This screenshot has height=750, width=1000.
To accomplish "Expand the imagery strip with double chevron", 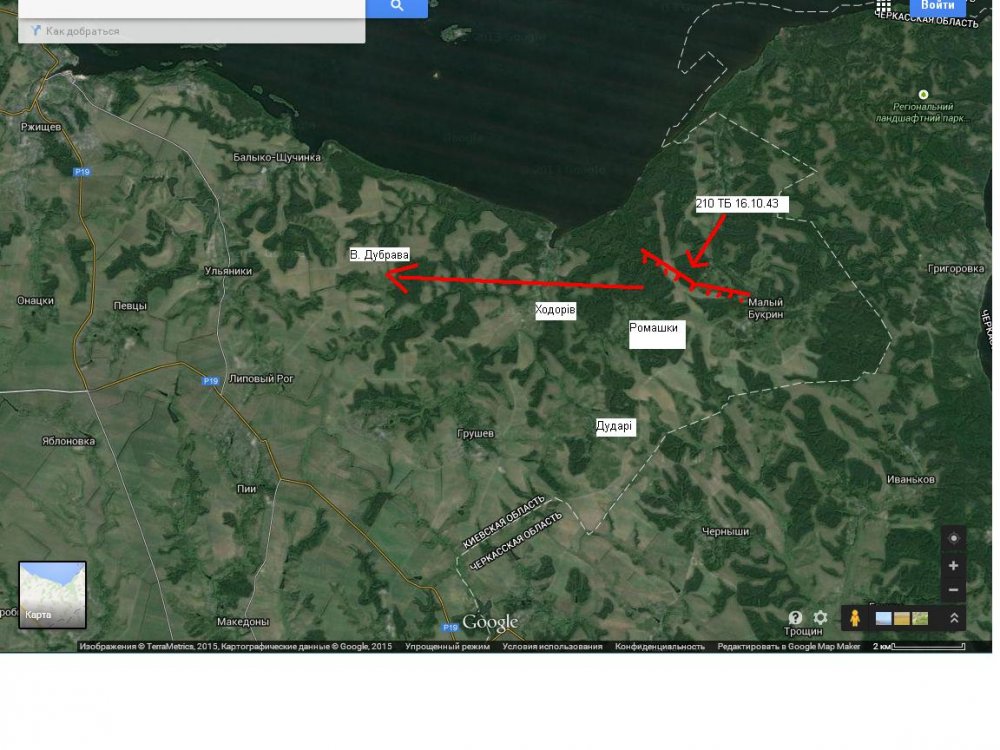I will click(954, 618).
